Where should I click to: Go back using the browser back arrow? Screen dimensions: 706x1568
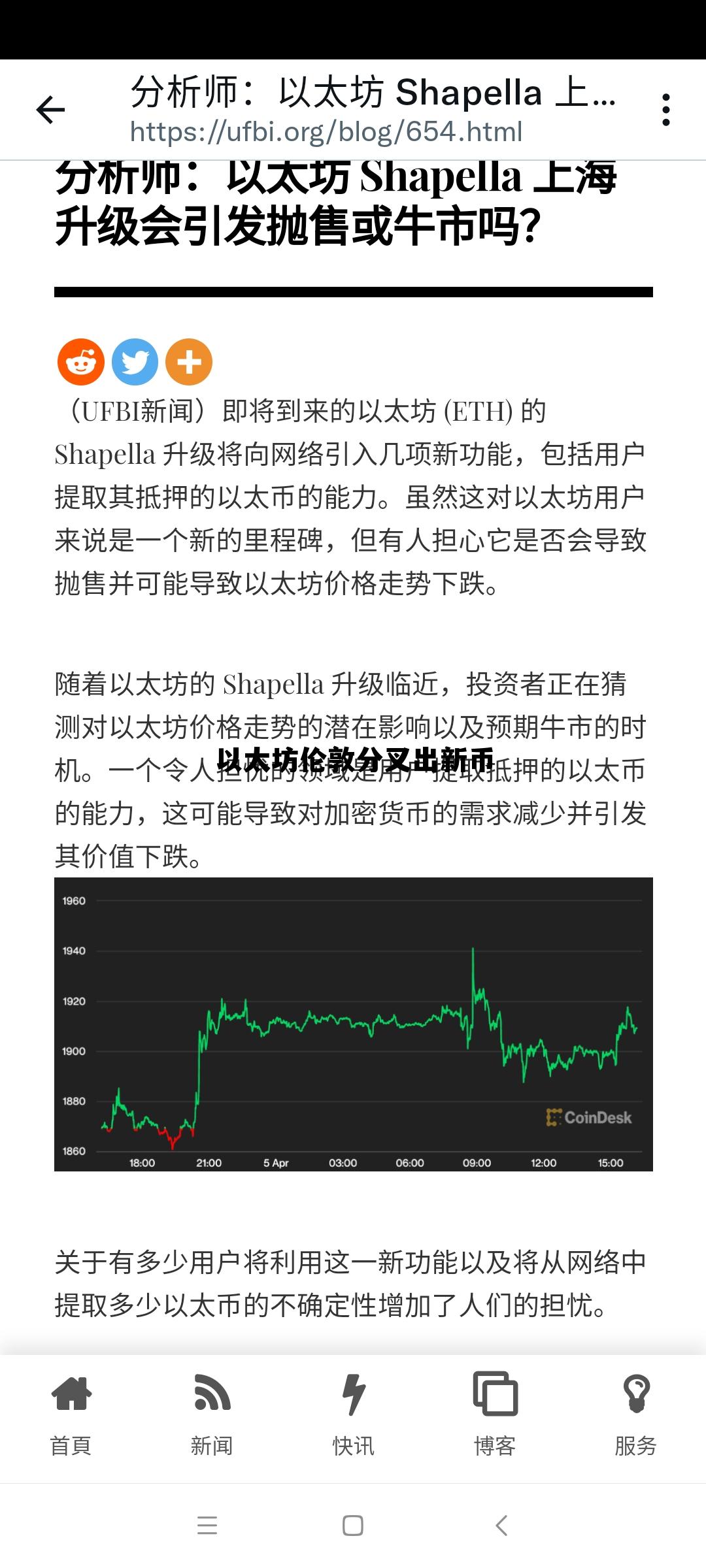pyautogui.click(x=49, y=108)
